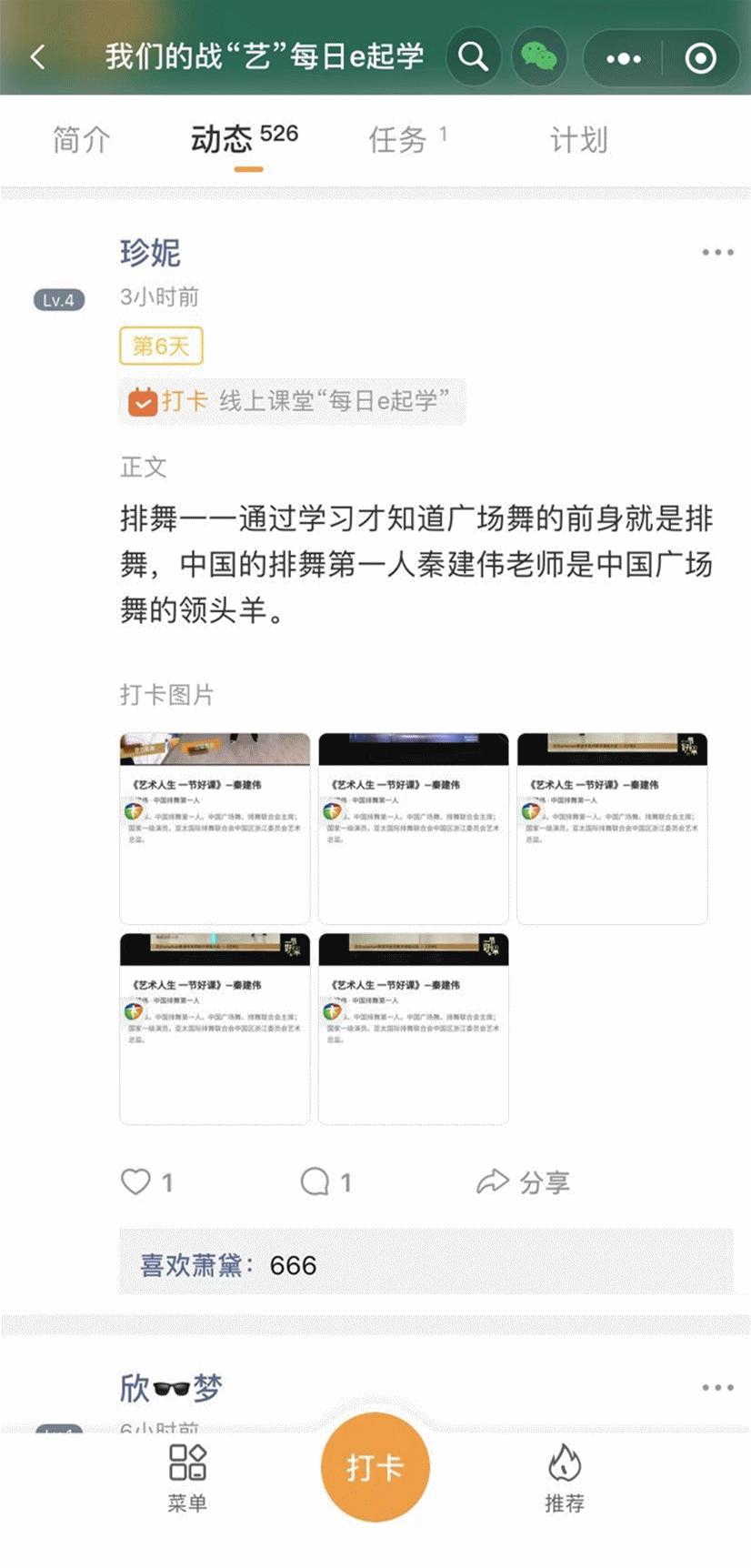Open the 菜单 item in the bottom bar
Screen dimensions: 751x1568
click(x=187, y=1477)
